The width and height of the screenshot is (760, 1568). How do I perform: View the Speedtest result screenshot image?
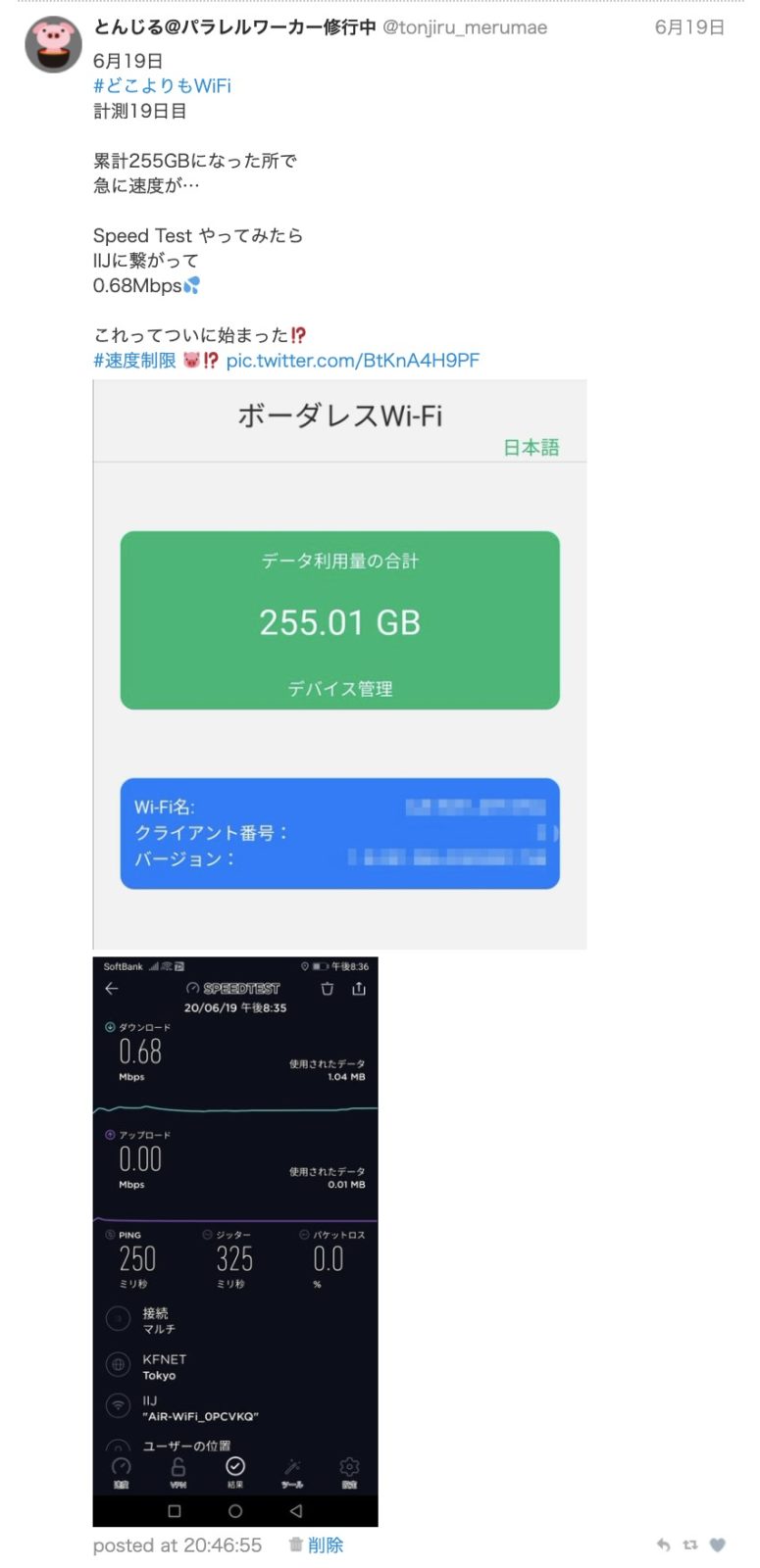pos(235,1242)
